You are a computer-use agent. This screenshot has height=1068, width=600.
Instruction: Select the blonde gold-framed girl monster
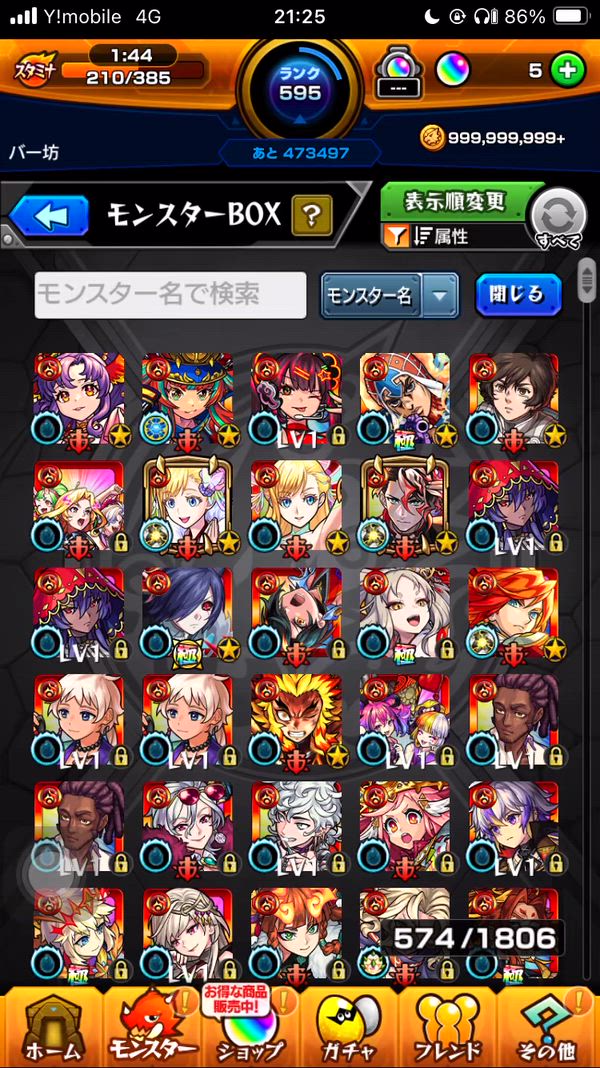click(x=187, y=505)
